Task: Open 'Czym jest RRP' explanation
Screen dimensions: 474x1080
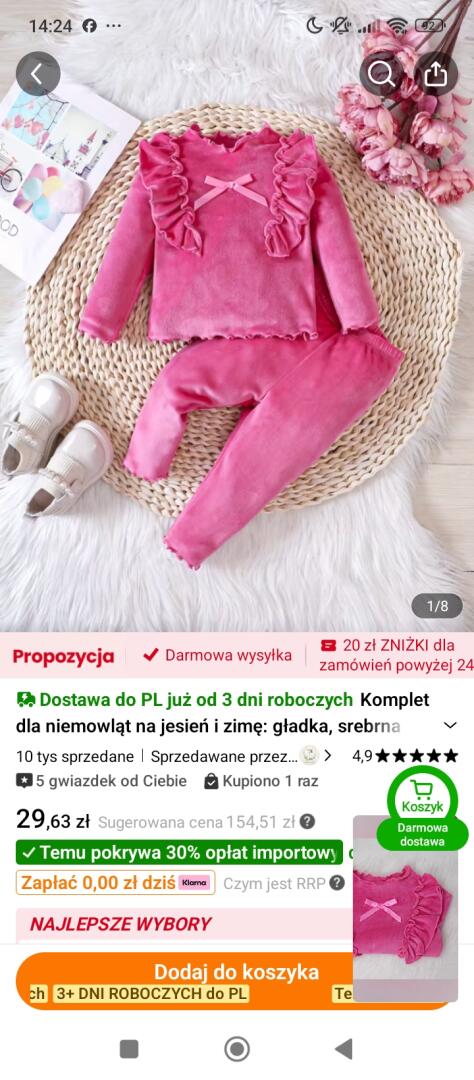Action: [284, 882]
